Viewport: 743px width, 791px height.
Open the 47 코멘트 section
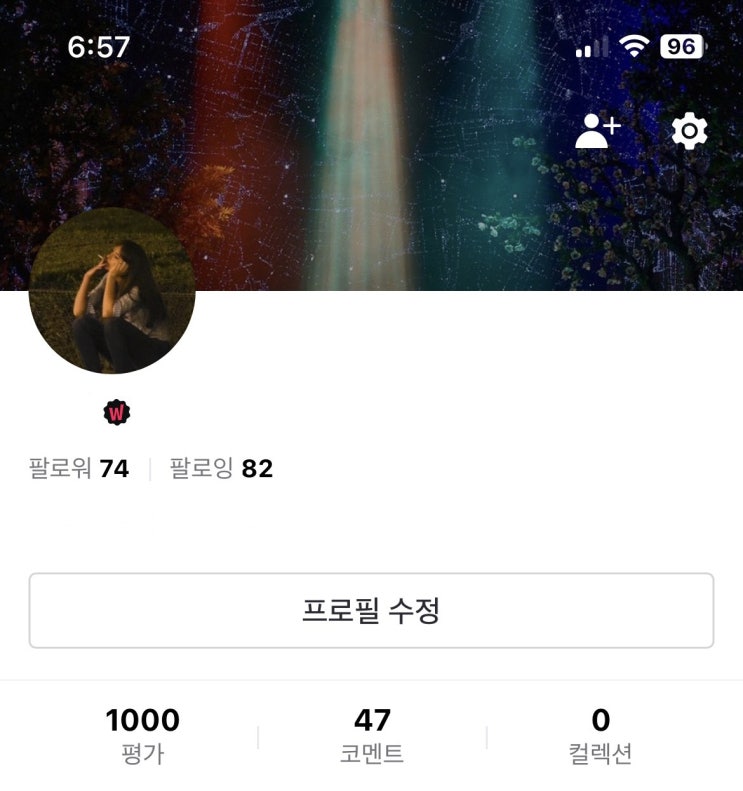click(x=372, y=735)
